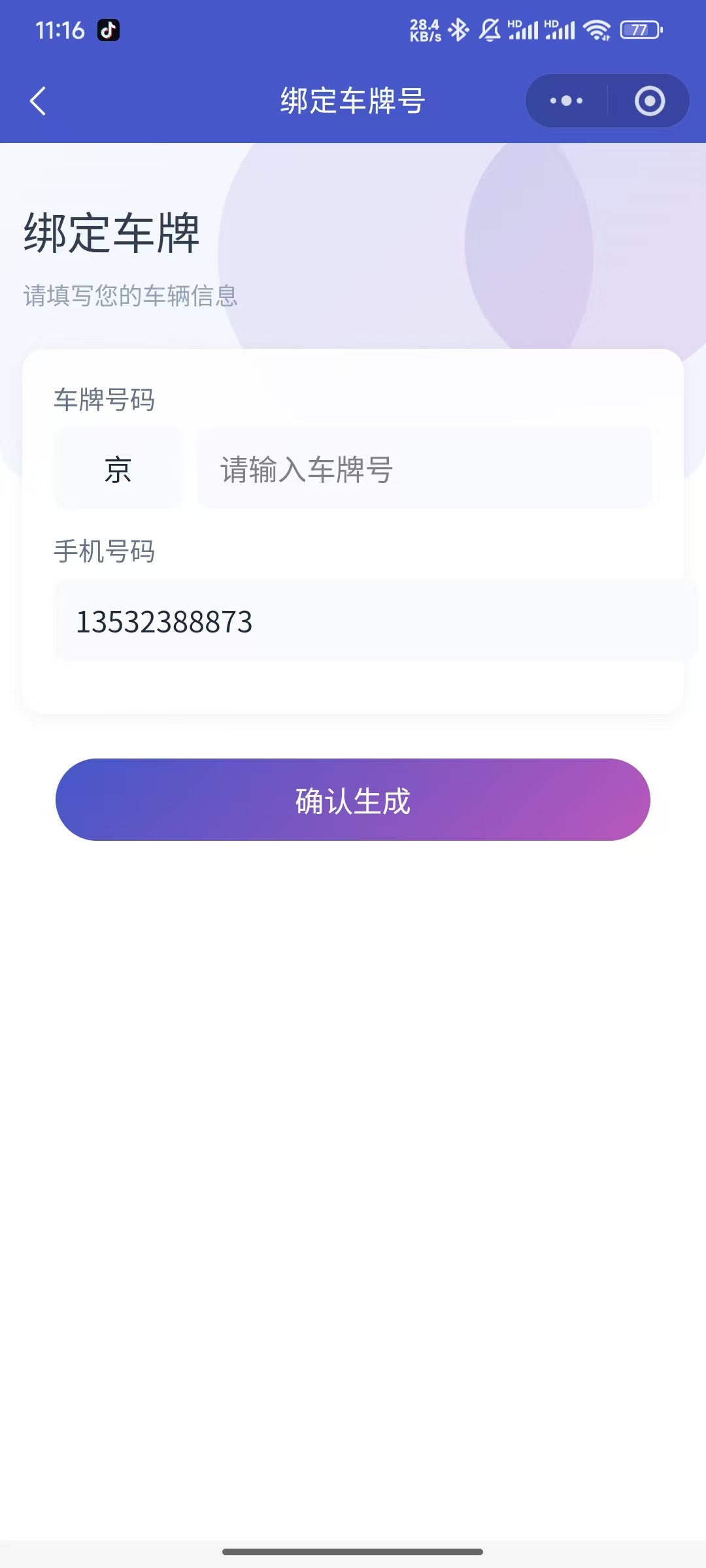Close the mini program via the circle icon
Image resolution: width=706 pixels, height=1568 pixels.
tap(649, 101)
